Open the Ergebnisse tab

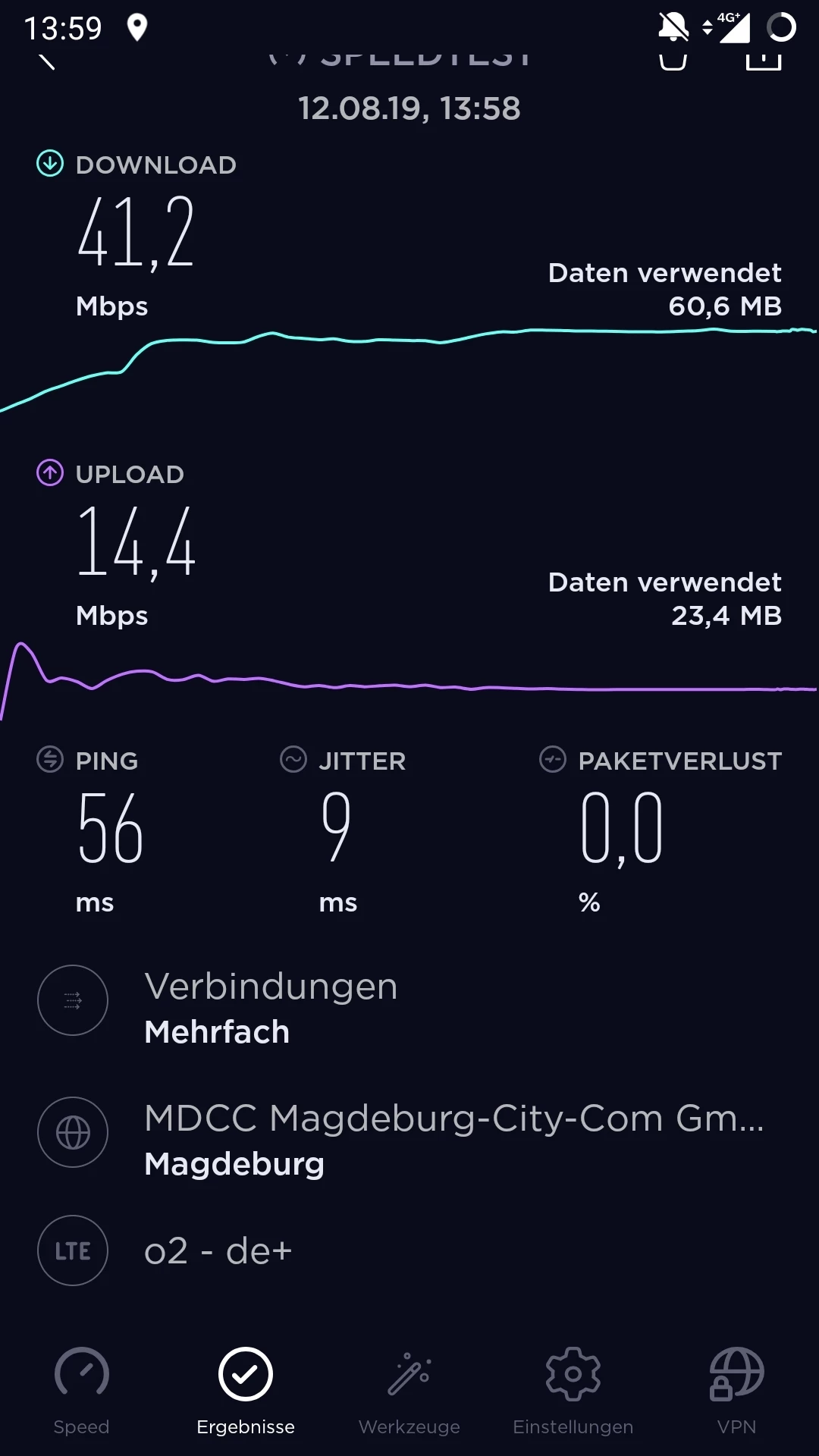click(245, 1389)
